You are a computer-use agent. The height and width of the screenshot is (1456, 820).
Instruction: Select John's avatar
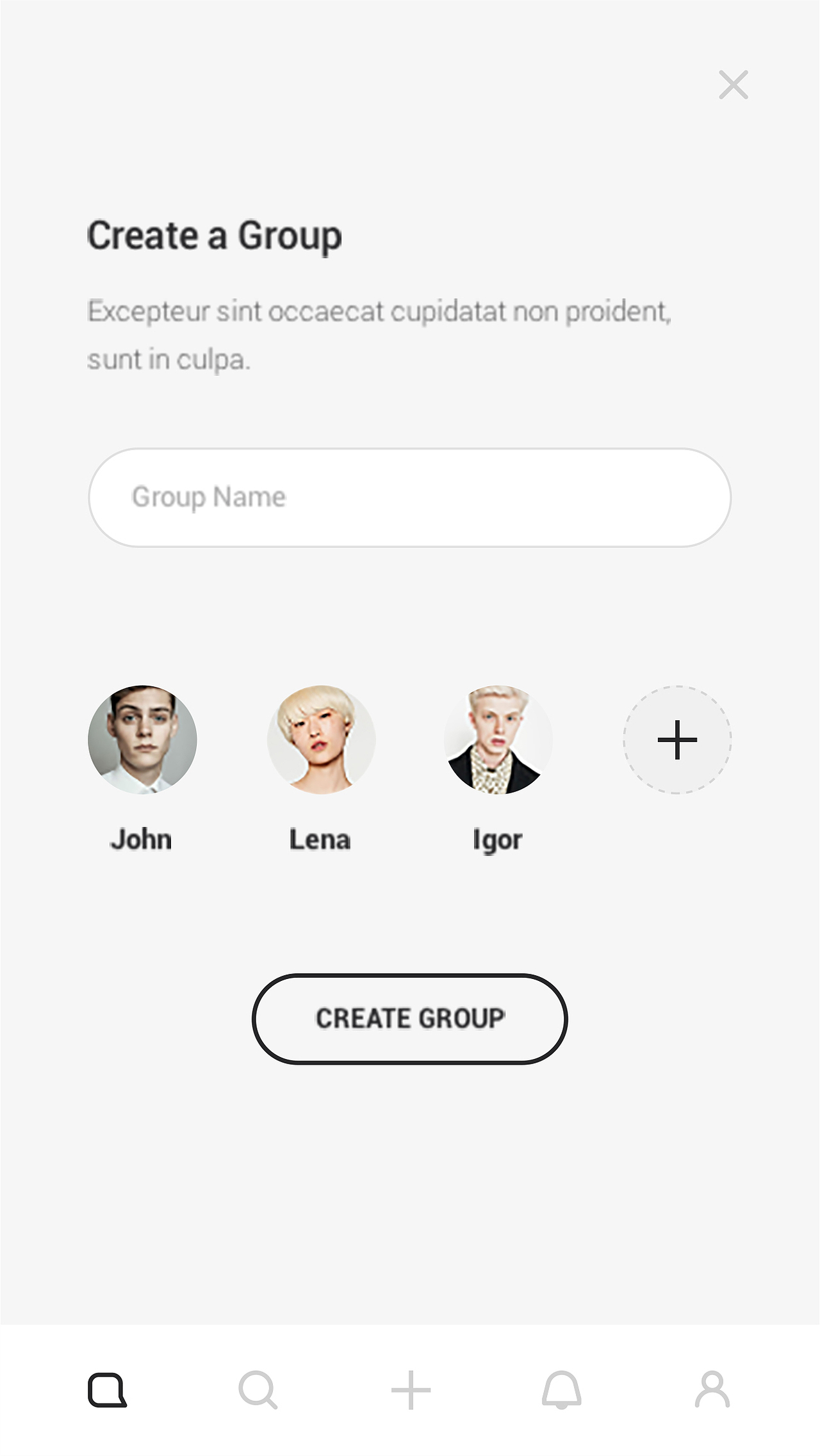click(142, 740)
